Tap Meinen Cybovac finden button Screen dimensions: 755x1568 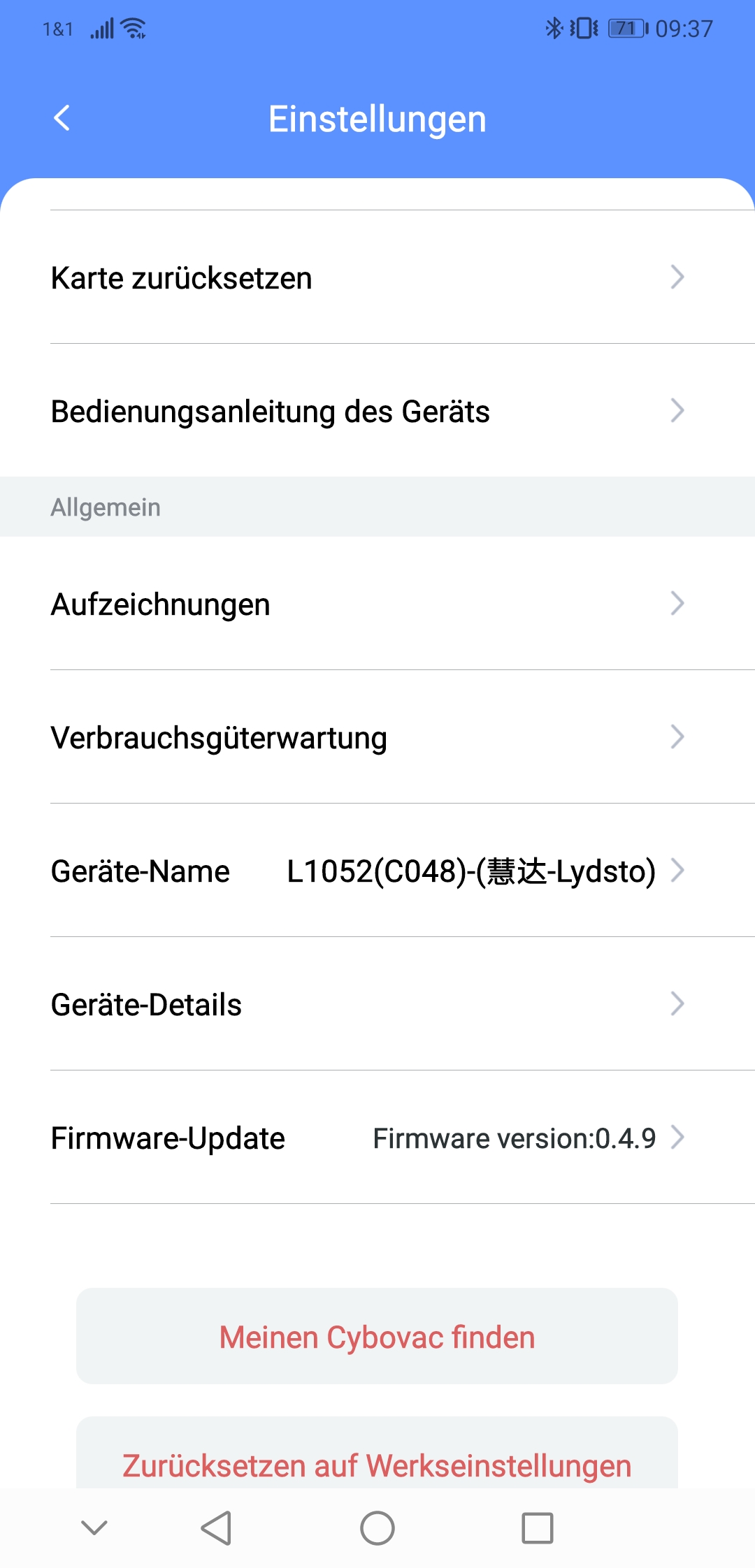click(377, 1336)
